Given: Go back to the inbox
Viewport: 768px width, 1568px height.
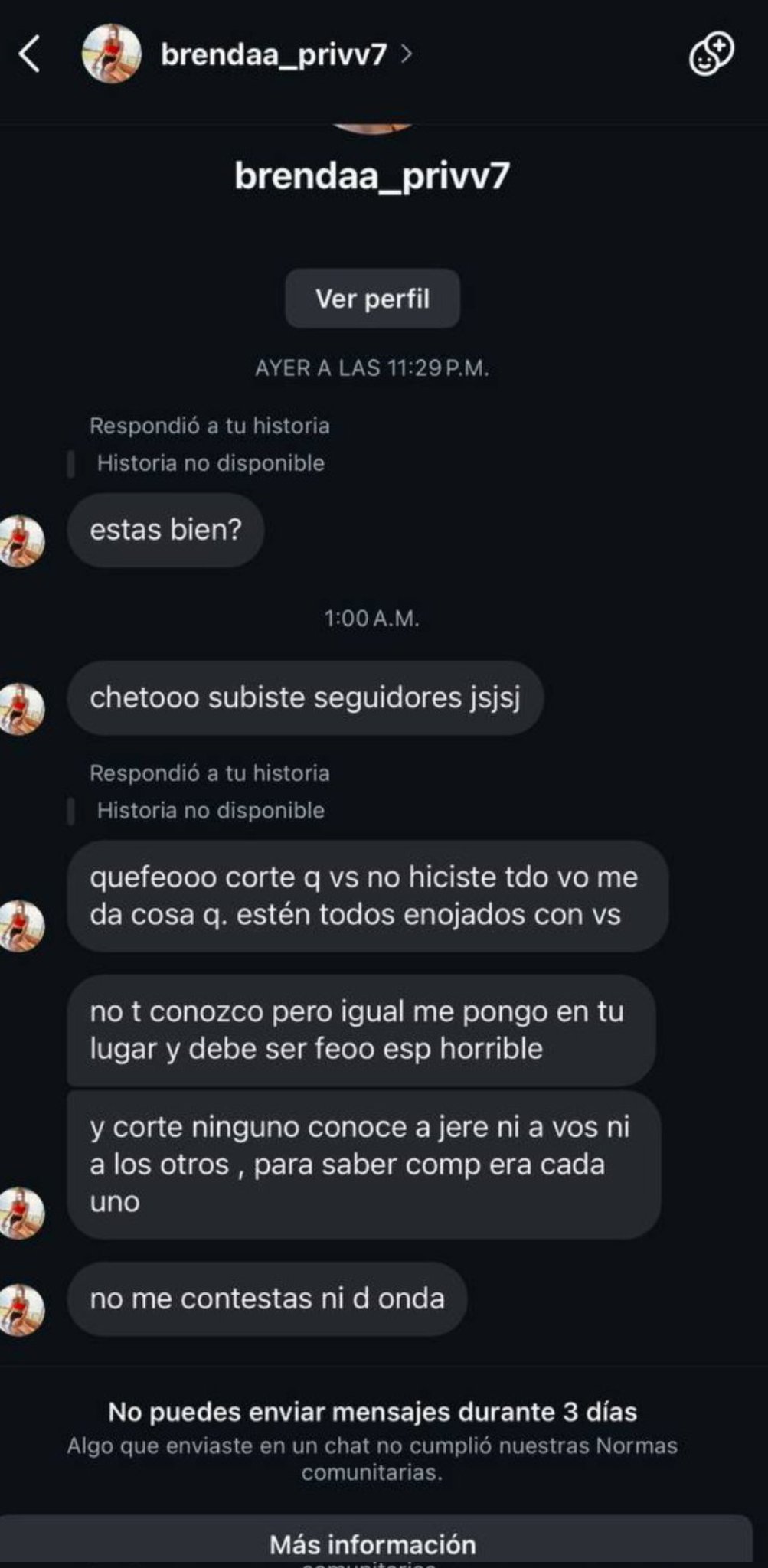Looking at the screenshot, I should (x=29, y=55).
